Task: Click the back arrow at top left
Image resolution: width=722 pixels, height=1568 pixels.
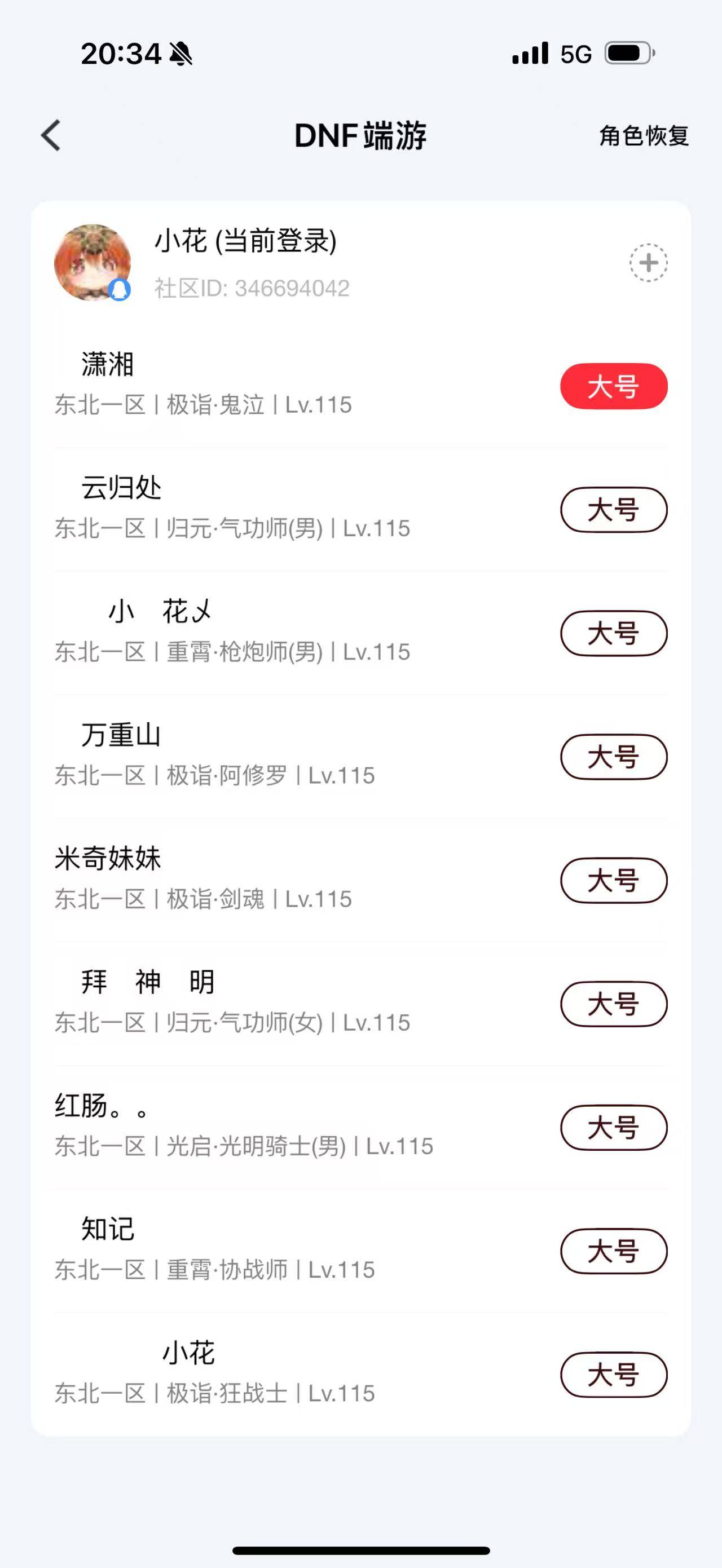Action: [53, 136]
